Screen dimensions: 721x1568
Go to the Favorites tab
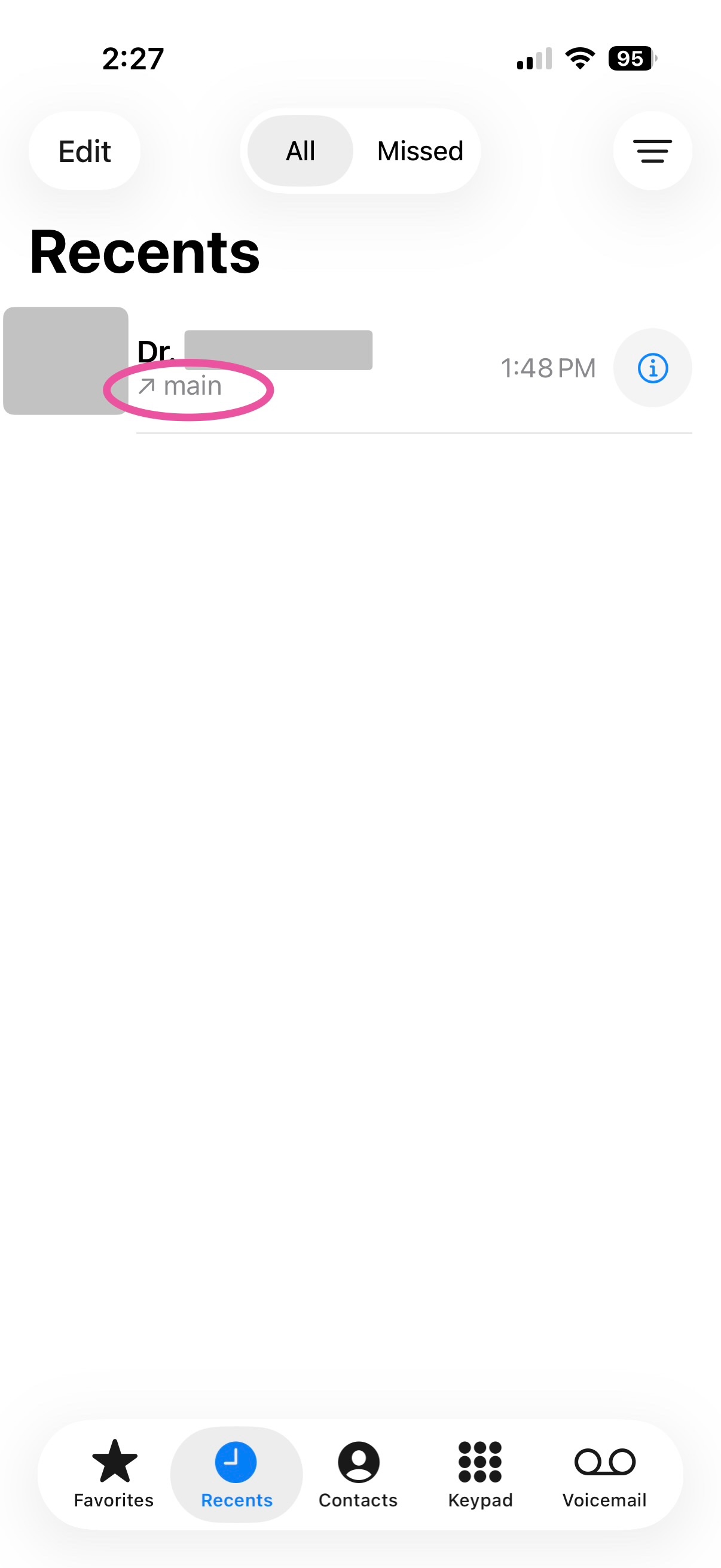coord(114,1474)
